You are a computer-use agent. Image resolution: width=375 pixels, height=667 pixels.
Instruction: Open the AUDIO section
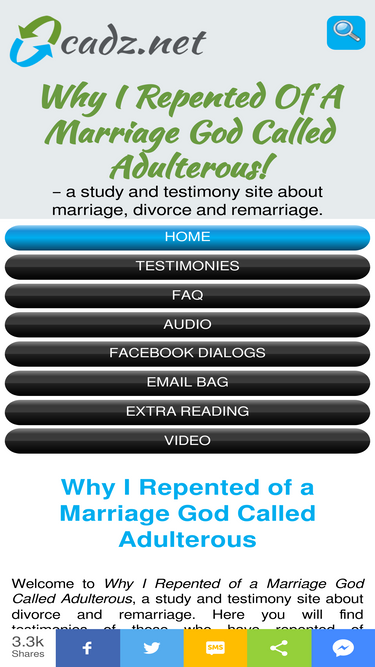point(188,325)
